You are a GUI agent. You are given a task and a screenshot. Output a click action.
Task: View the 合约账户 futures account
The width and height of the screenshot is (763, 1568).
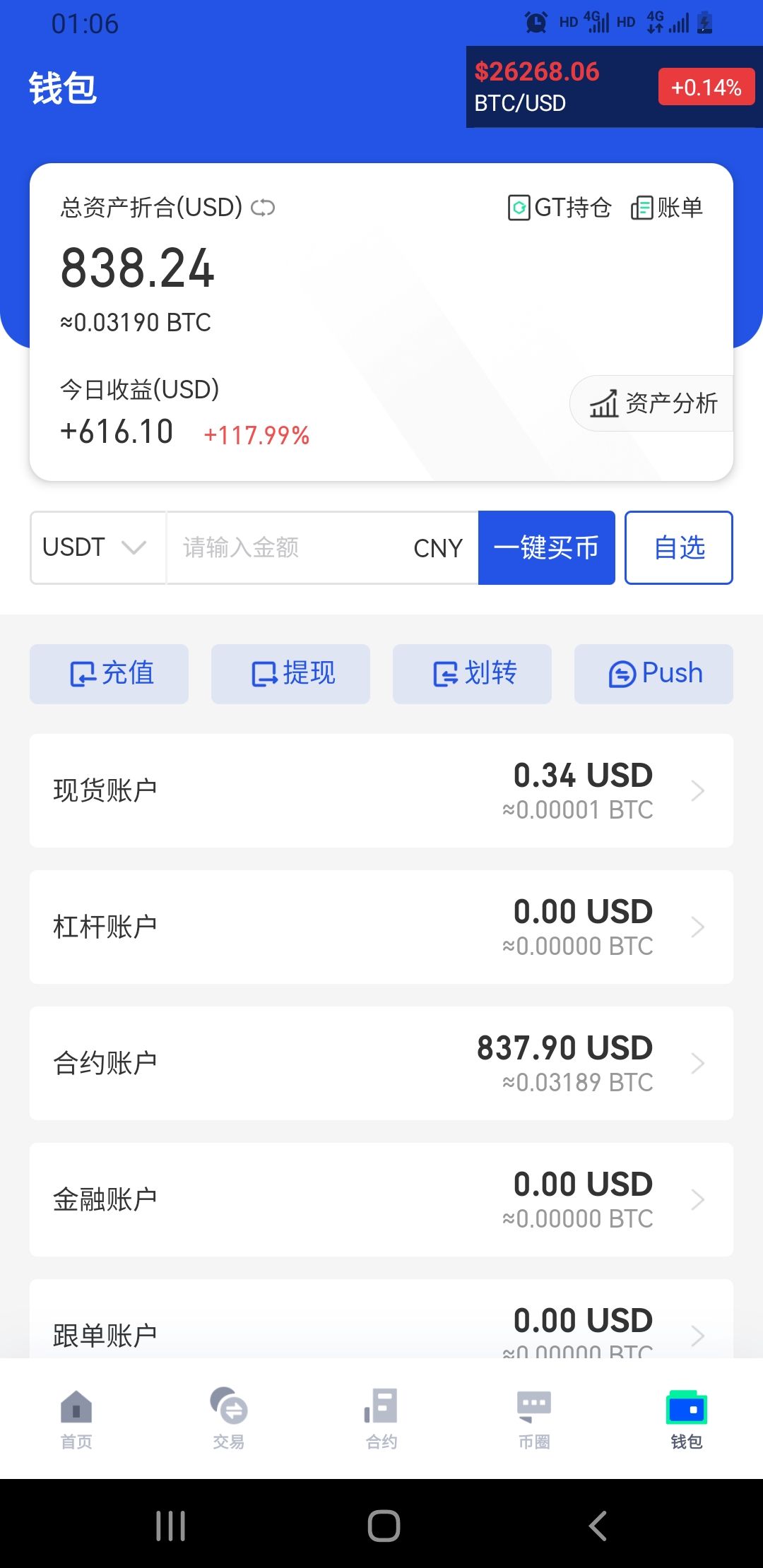click(x=381, y=1063)
